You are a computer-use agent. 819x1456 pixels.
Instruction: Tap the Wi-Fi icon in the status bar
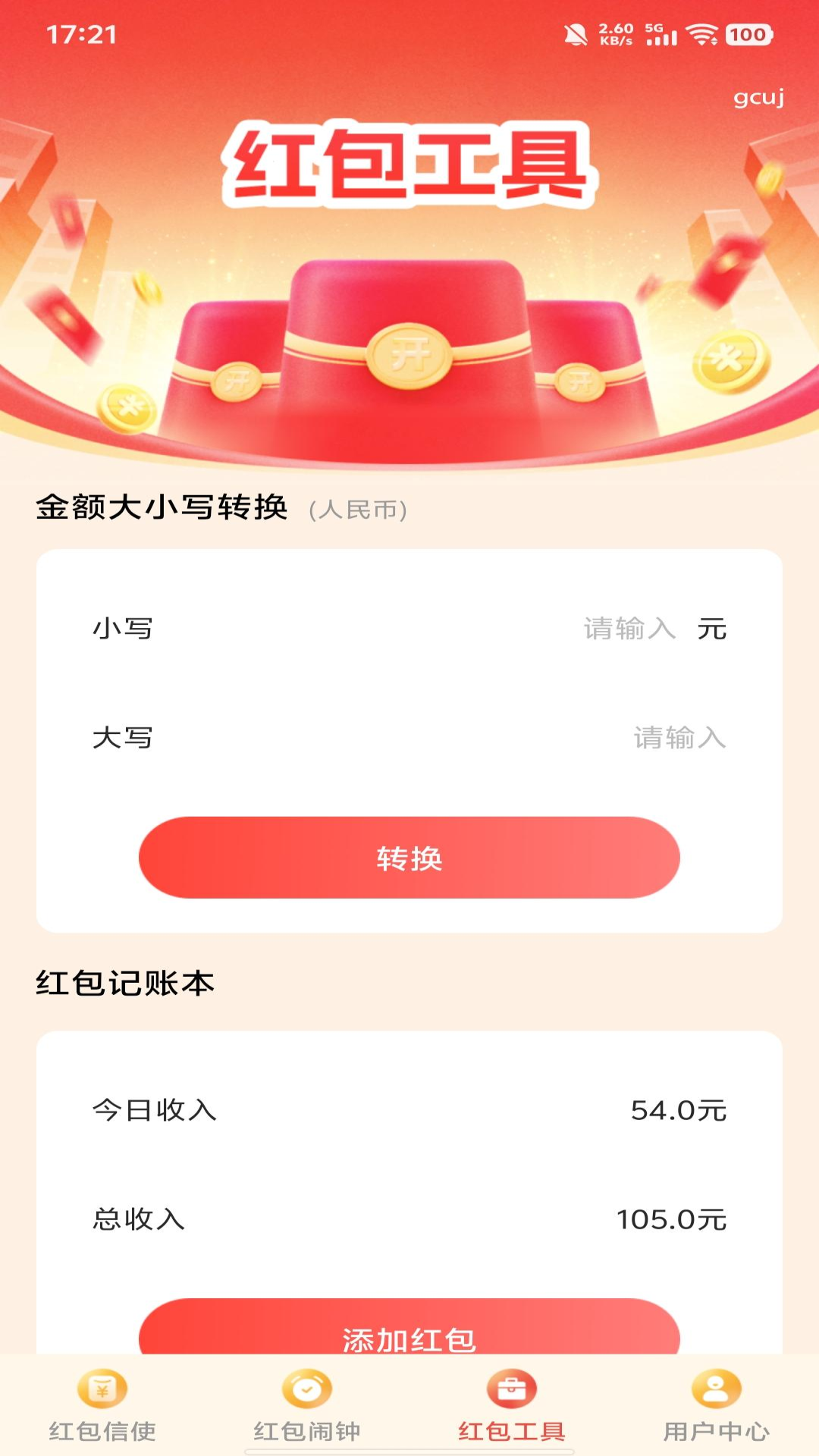[704, 33]
